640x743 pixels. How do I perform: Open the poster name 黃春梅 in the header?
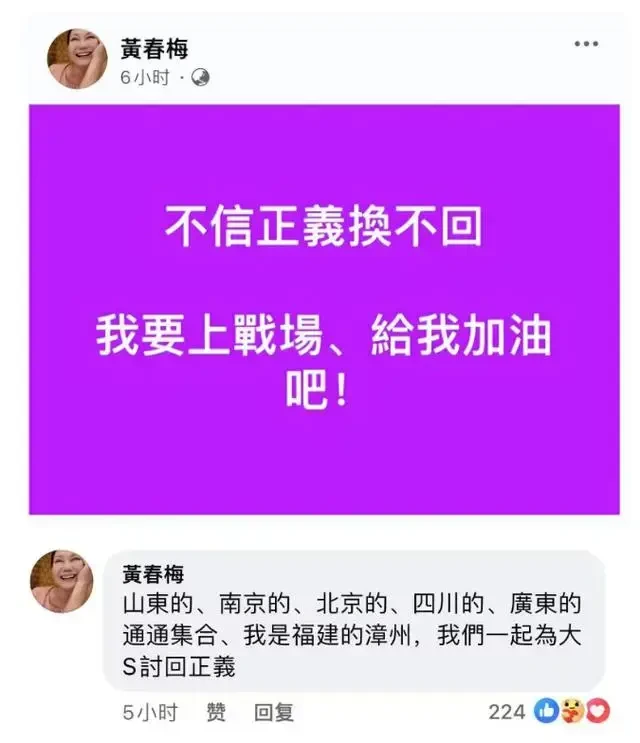(x=154, y=48)
